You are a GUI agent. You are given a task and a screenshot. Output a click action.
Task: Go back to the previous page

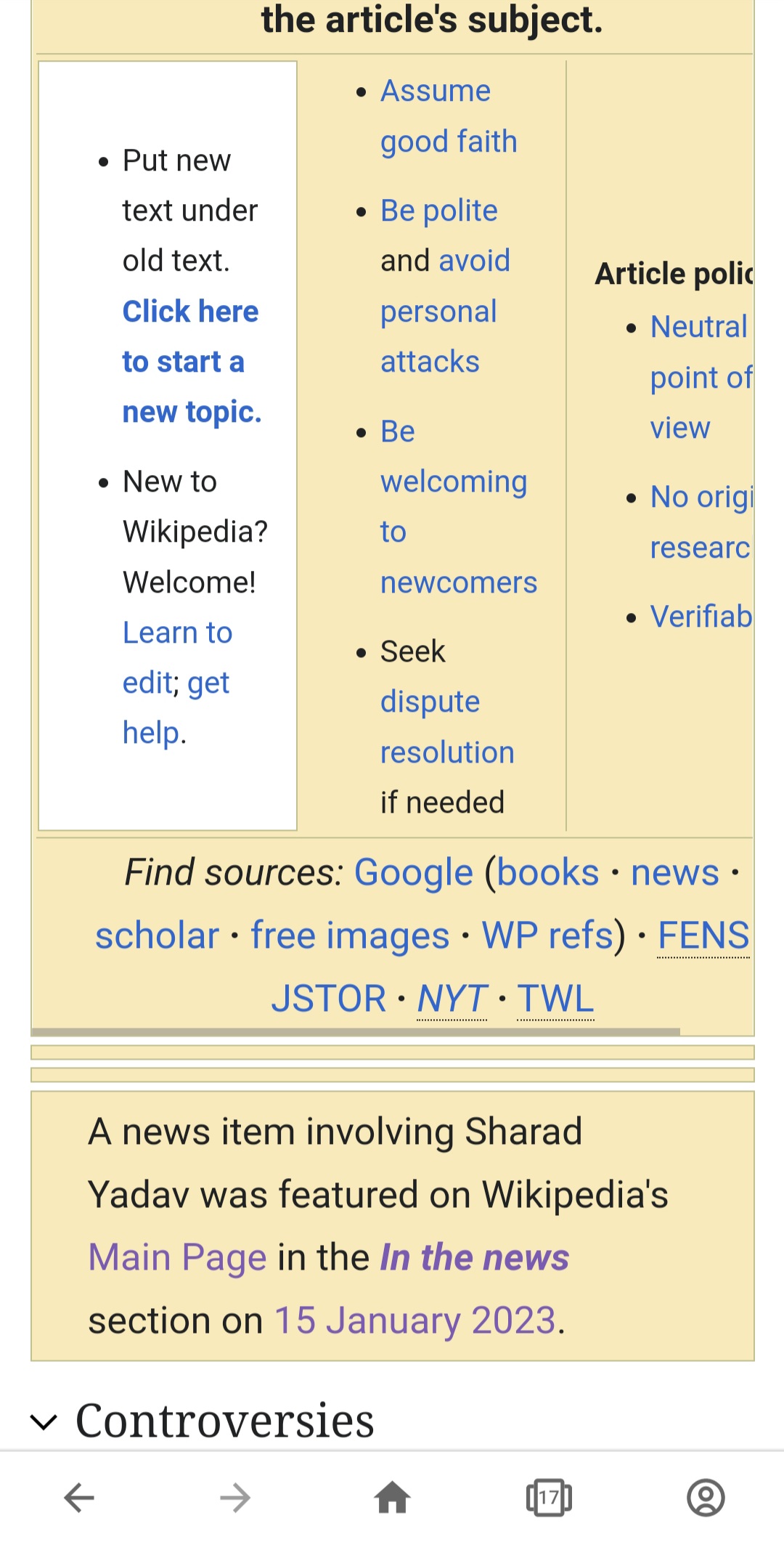(x=79, y=1498)
